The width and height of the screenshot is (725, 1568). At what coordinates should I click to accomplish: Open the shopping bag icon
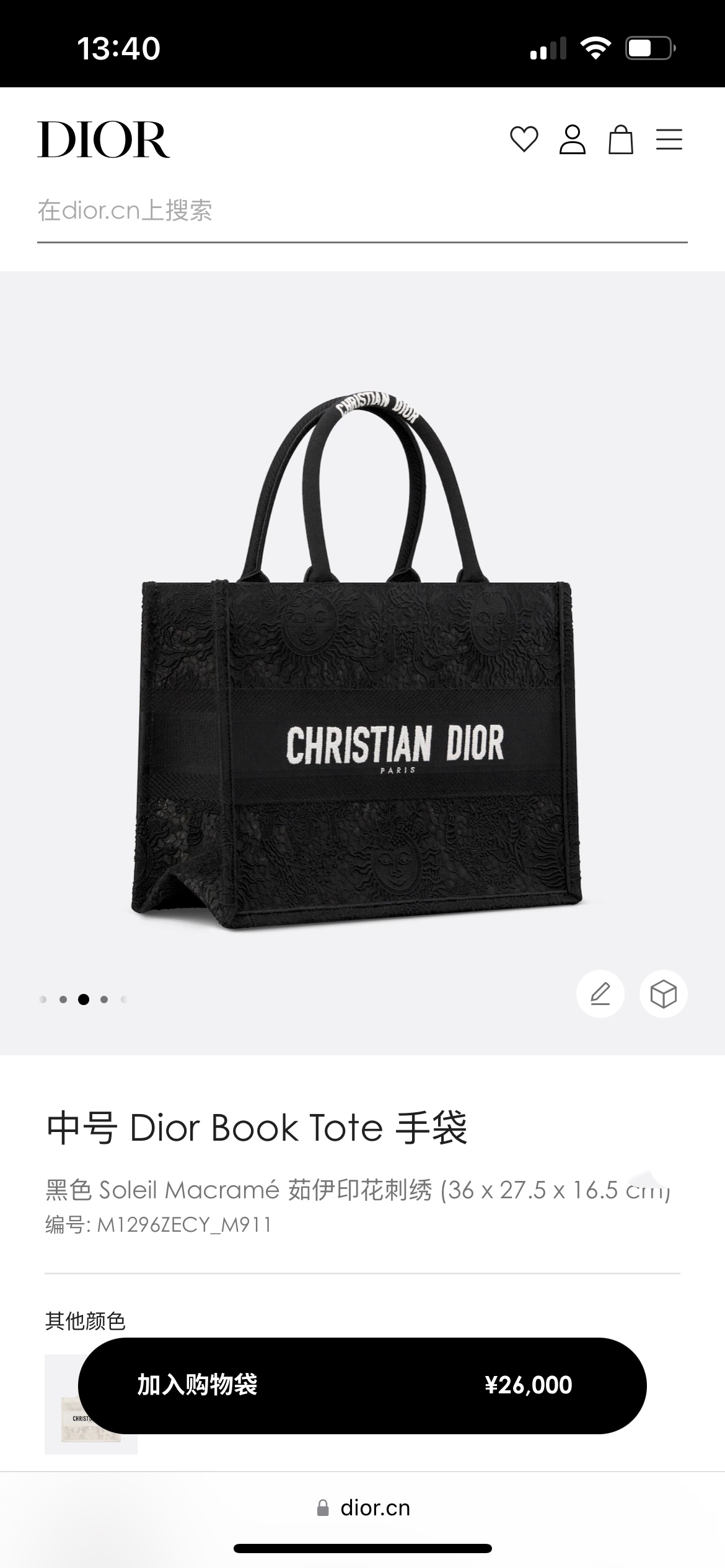620,139
